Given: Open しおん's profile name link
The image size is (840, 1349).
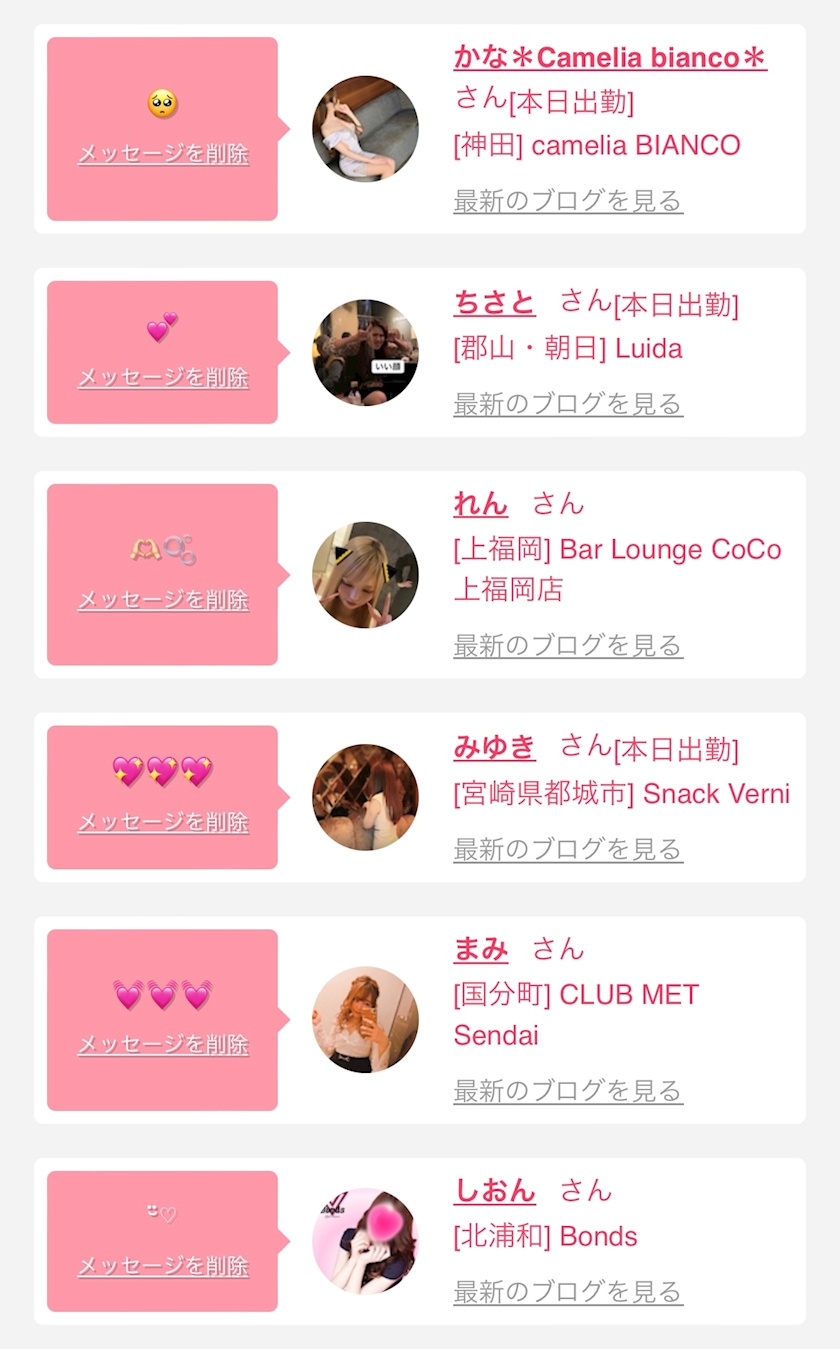Looking at the screenshot, I should (494, 1190).
